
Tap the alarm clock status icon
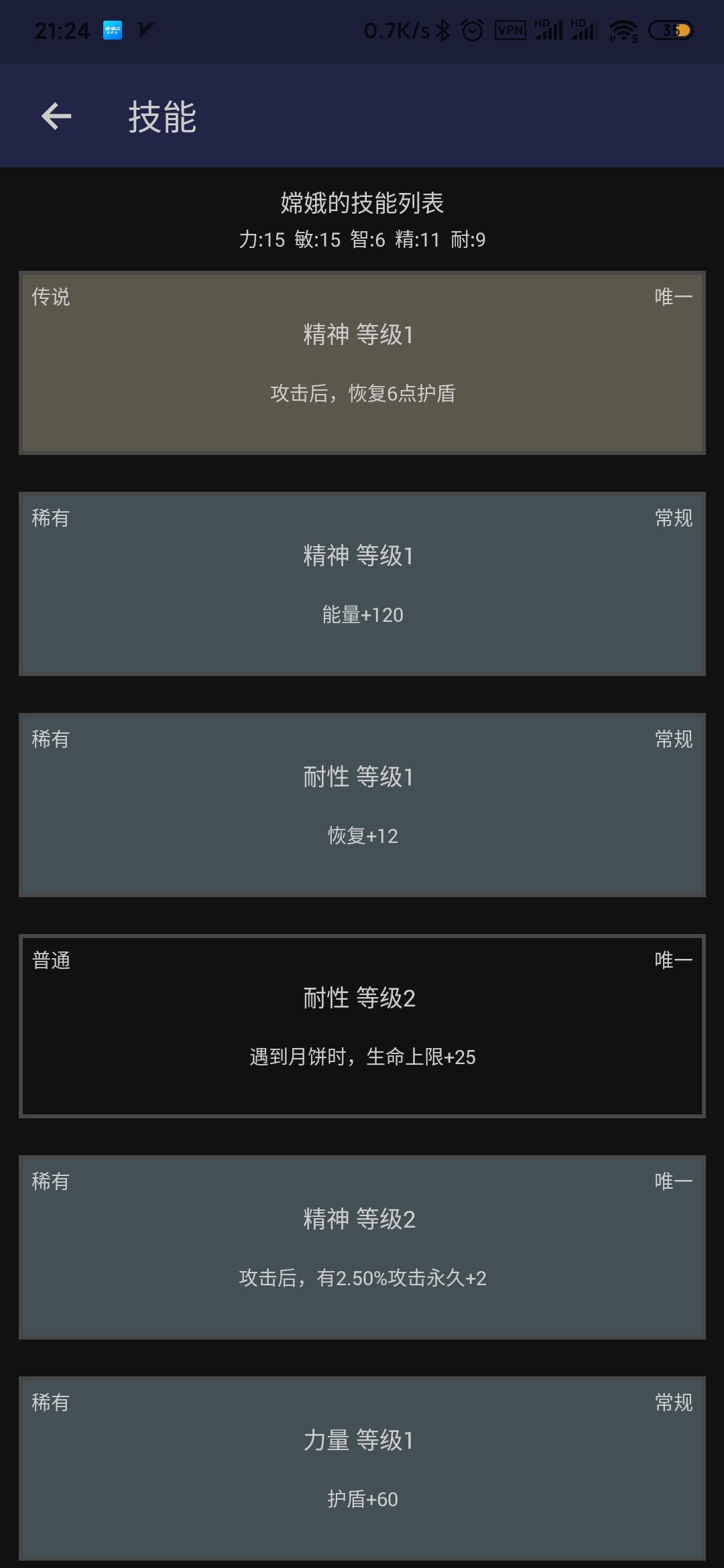coord(473,29)
